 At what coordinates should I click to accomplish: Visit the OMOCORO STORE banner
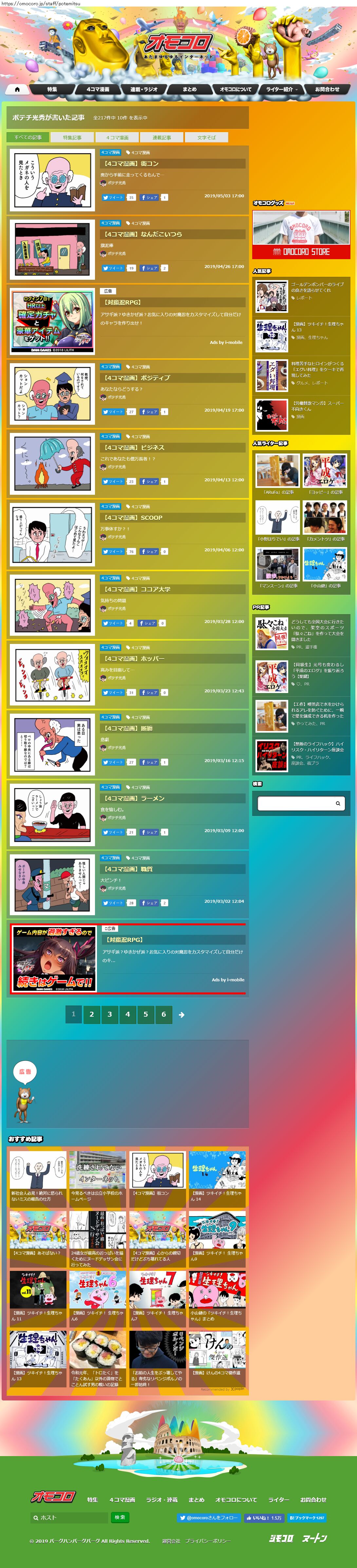pos(301,234)
